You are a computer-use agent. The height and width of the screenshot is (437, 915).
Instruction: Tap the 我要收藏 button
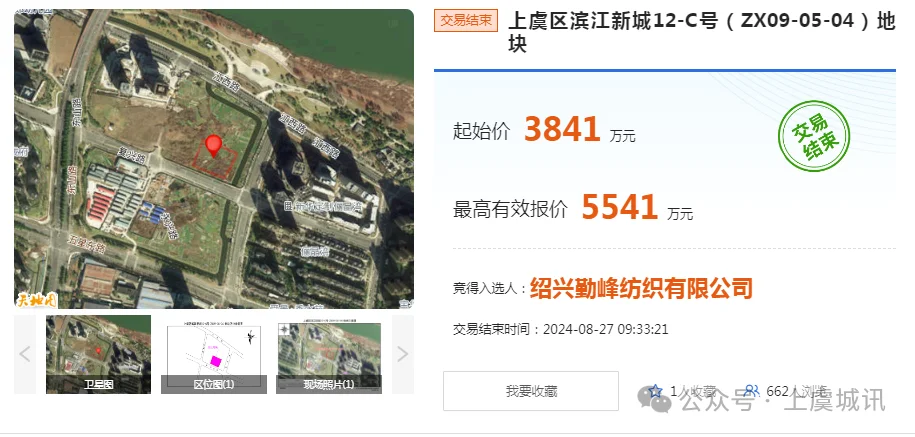531,391
